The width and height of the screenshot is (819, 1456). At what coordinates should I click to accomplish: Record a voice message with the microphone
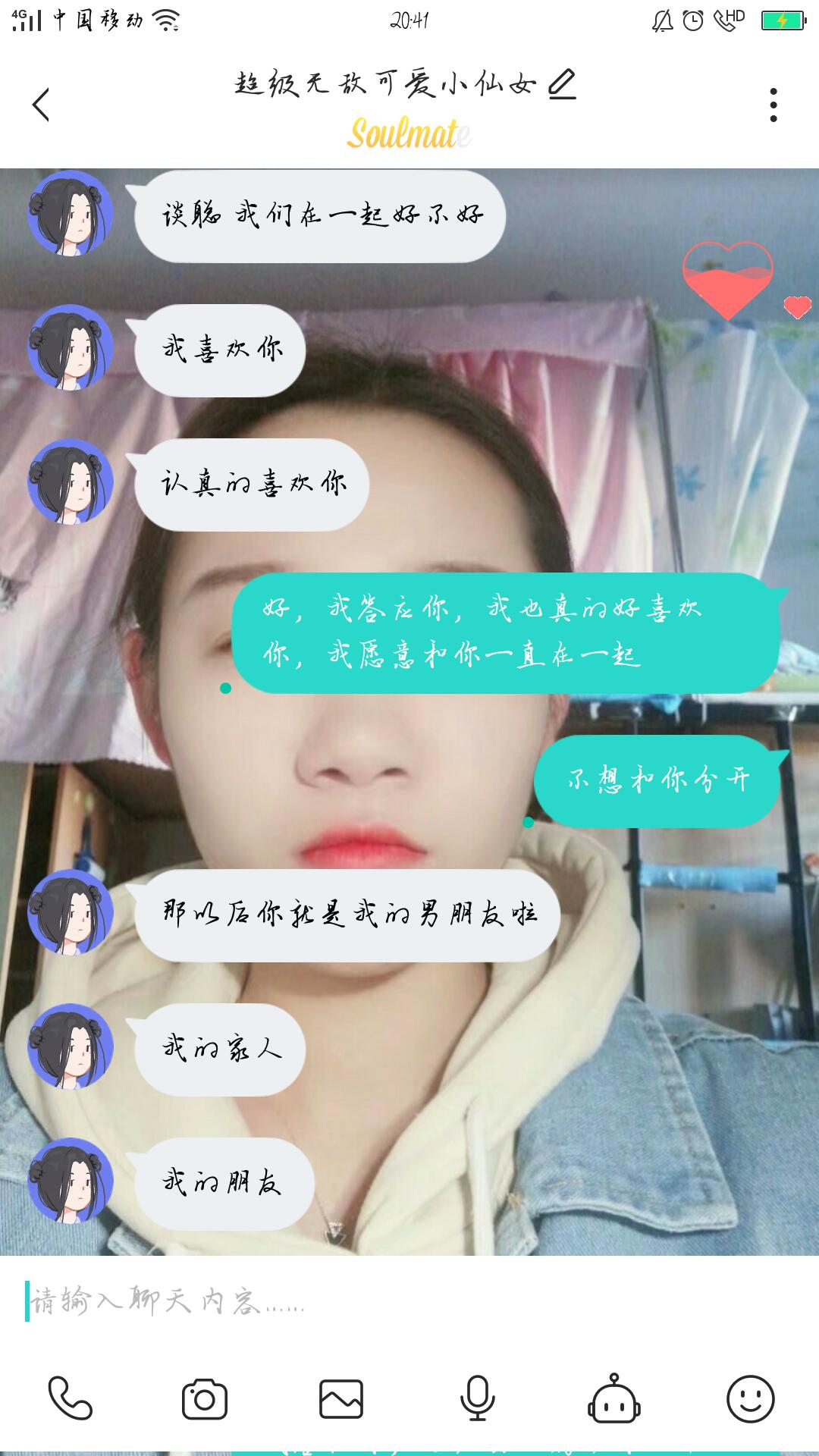[477, 1398]
